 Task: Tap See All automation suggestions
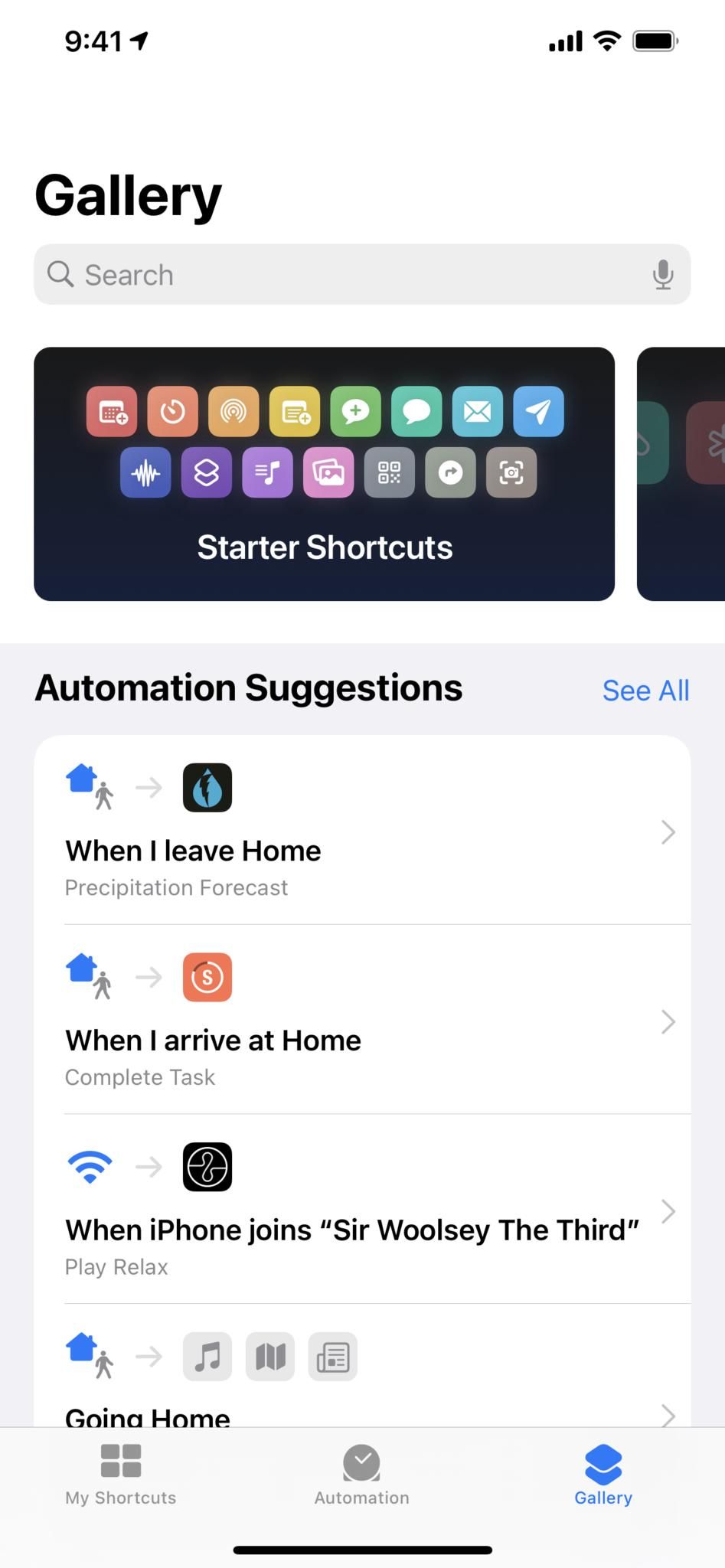coord(645,690)
